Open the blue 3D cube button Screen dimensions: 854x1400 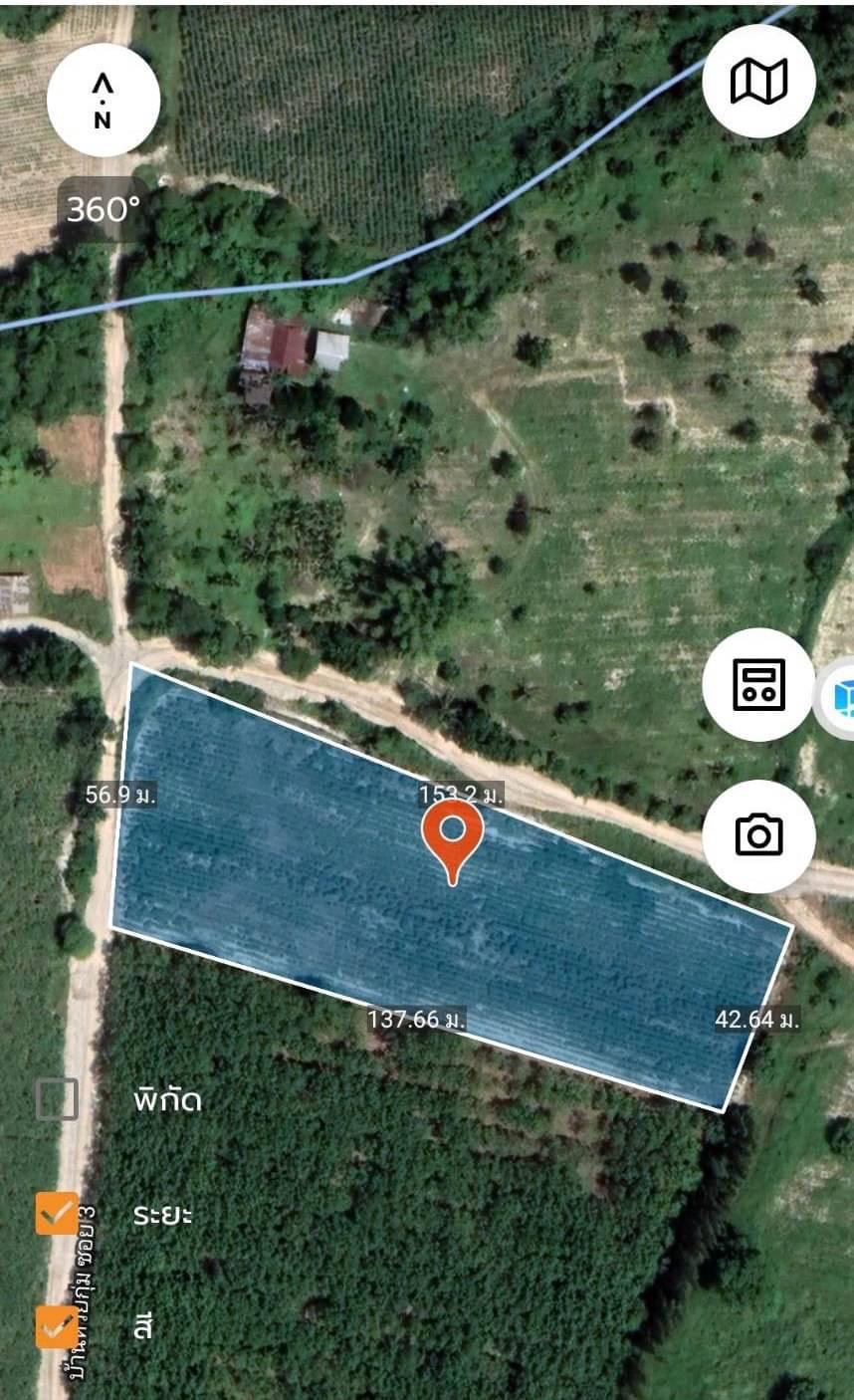click(x=836, y=695)
